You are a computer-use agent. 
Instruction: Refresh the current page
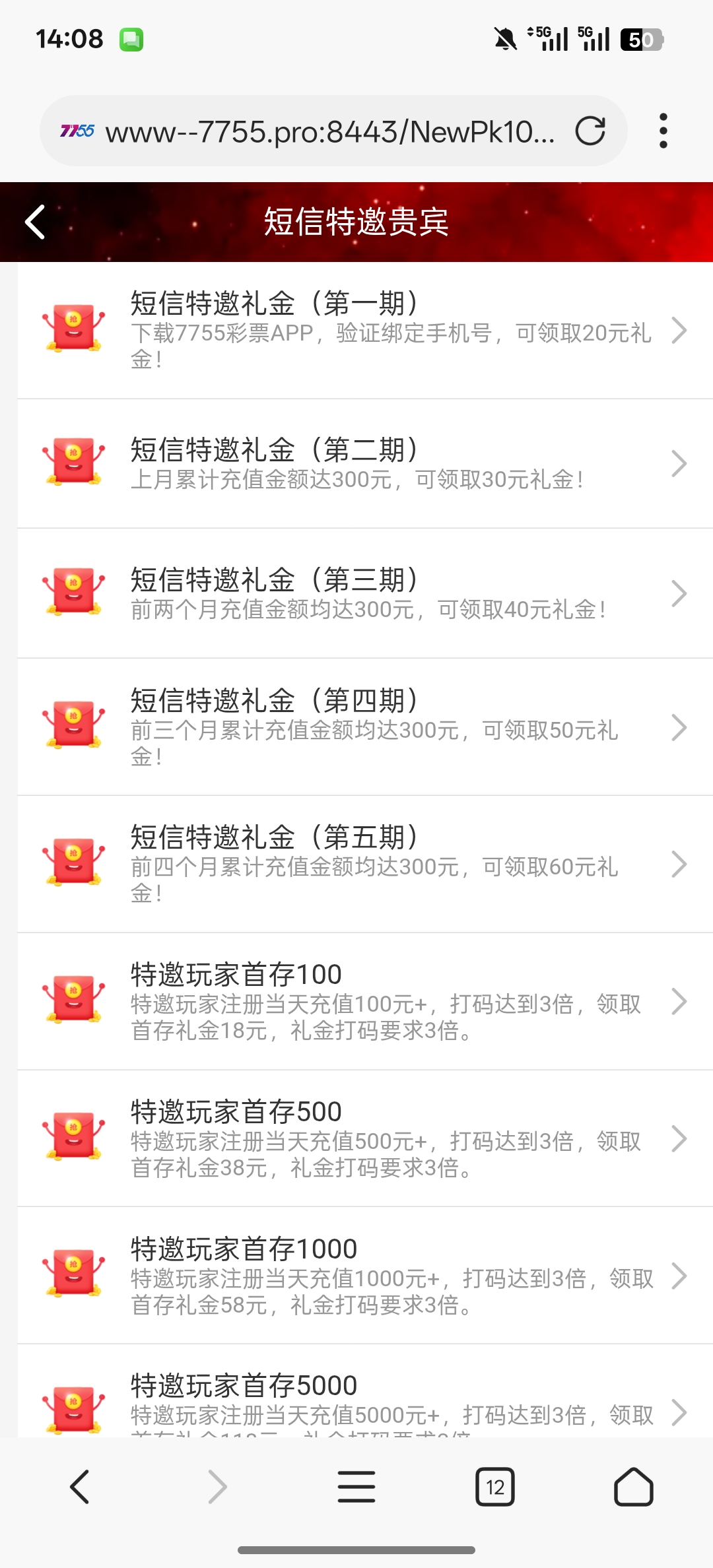[x=590, y=131]
